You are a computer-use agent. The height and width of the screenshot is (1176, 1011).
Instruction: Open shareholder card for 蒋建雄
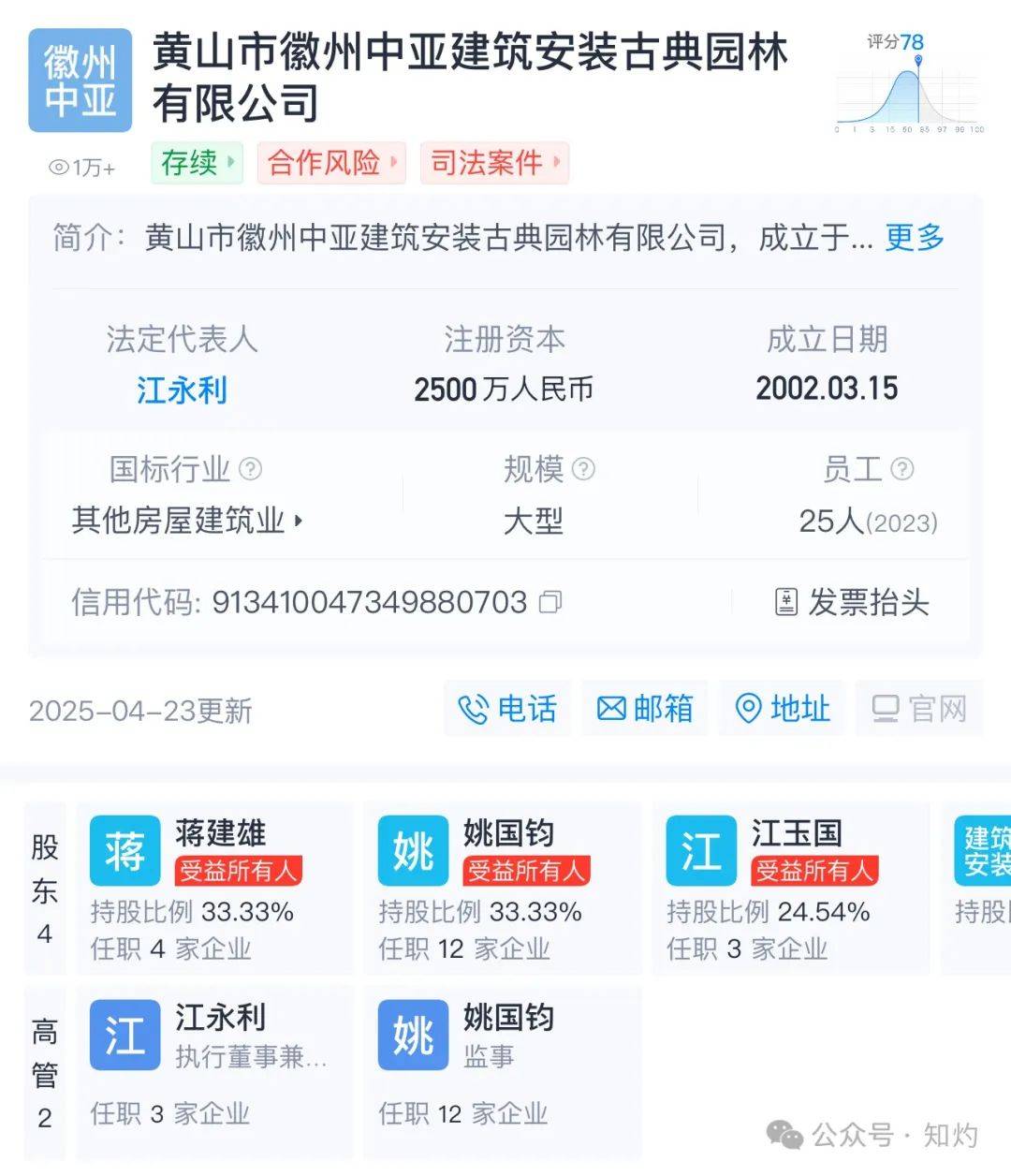[213, 888]
